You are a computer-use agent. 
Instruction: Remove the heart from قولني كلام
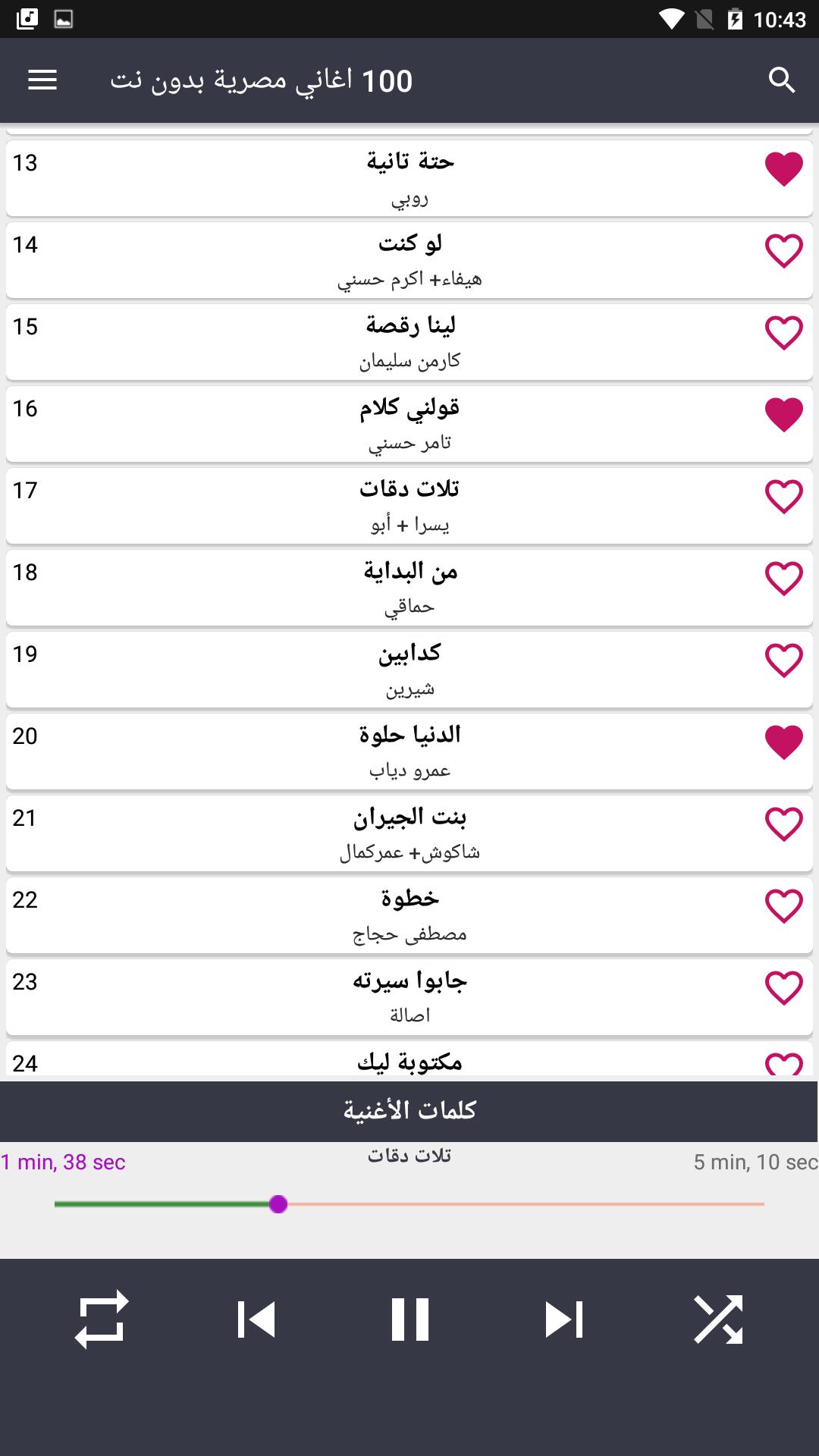click(x=783, y=414)
